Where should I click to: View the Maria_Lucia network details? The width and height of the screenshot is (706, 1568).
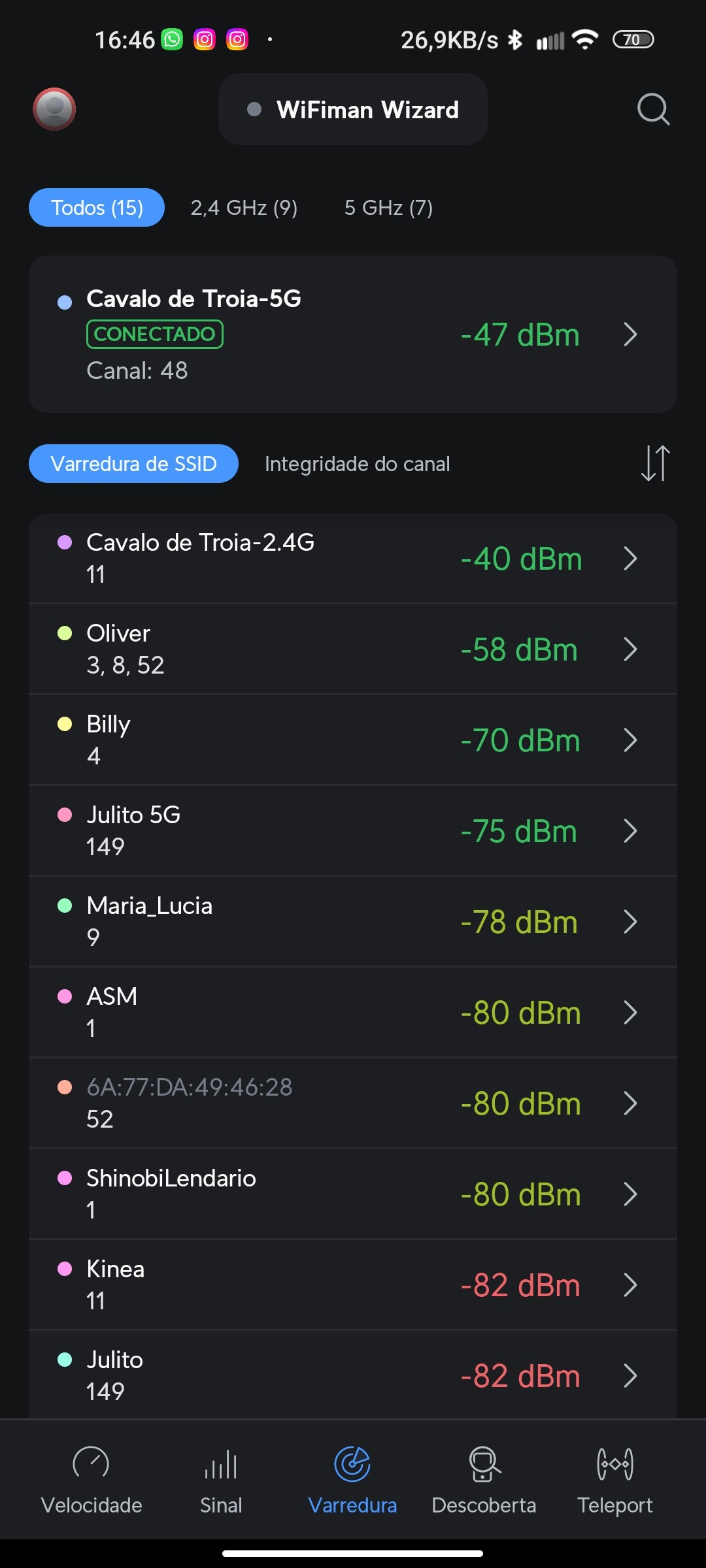(353, 921)
